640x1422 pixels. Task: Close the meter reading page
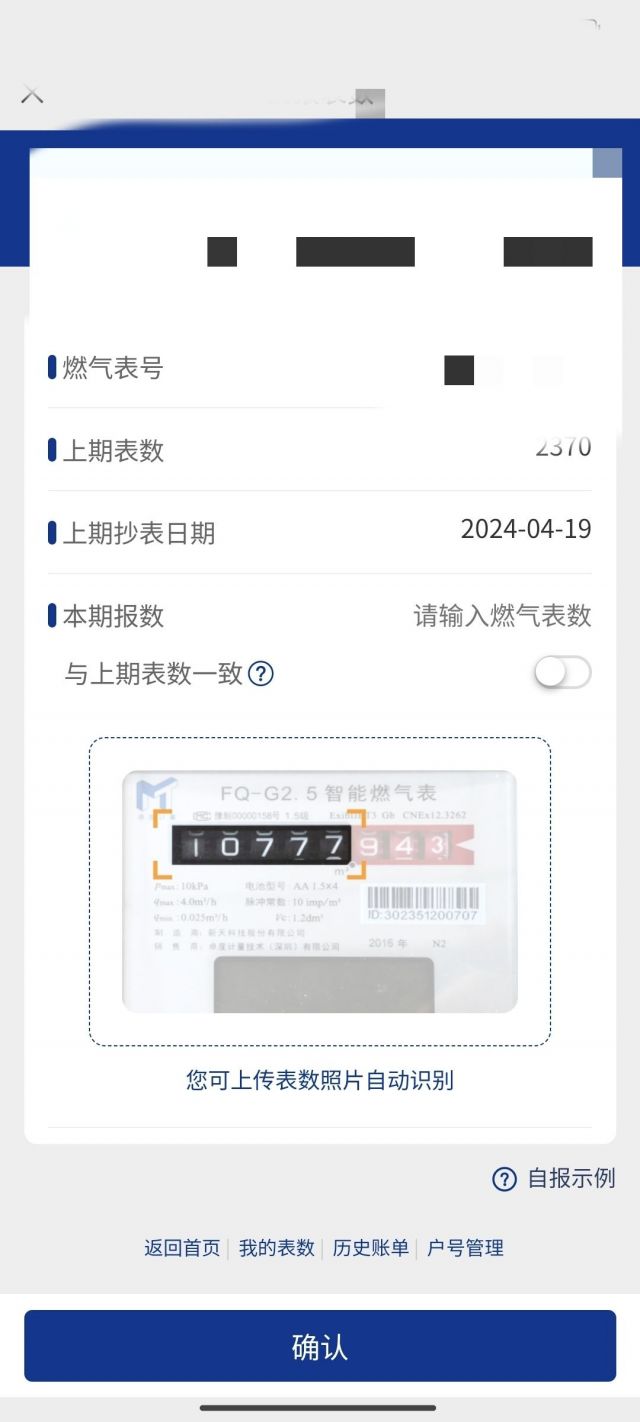click(32, 95)
